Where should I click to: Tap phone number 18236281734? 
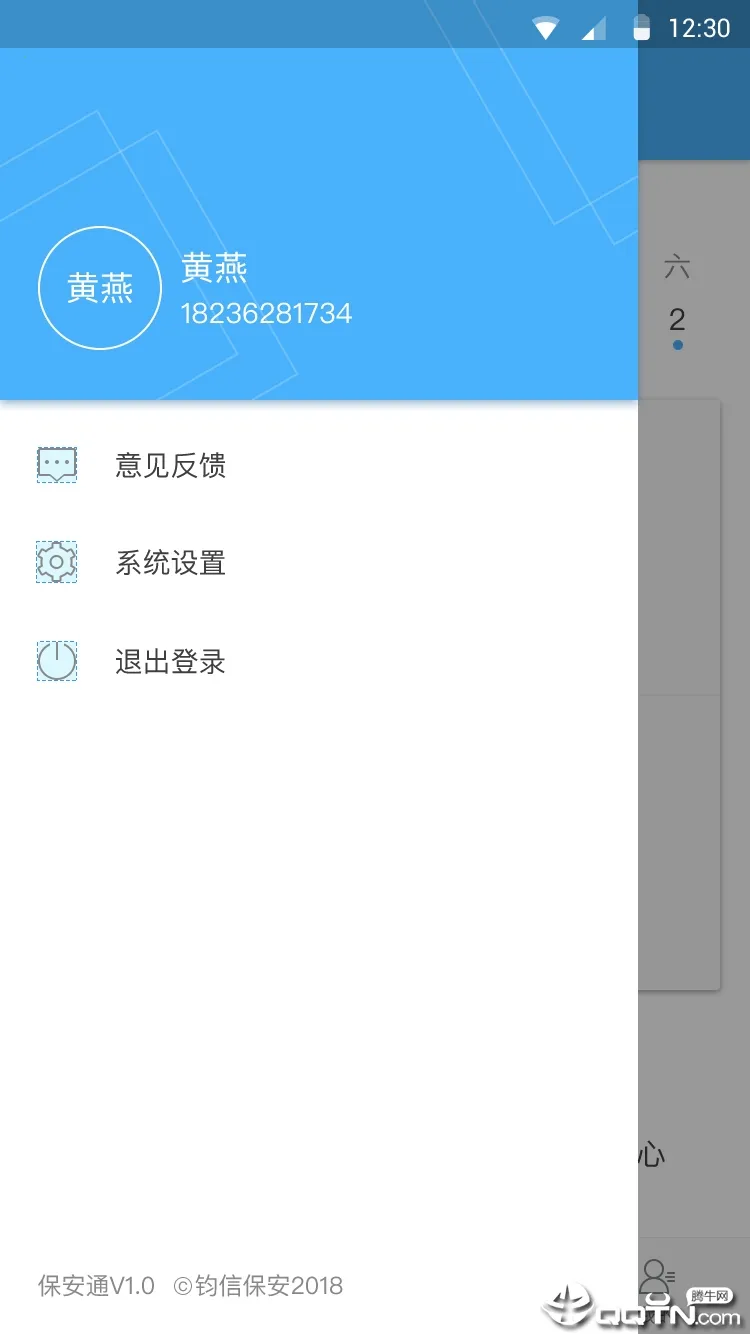click(266, 312)
